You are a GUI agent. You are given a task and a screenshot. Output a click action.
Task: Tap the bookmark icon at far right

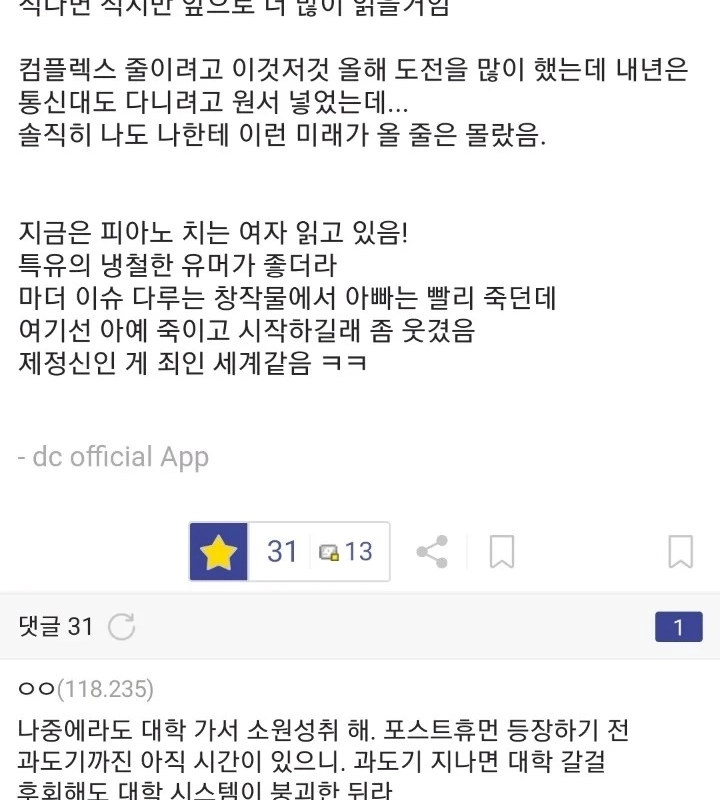tap(680, 551)
